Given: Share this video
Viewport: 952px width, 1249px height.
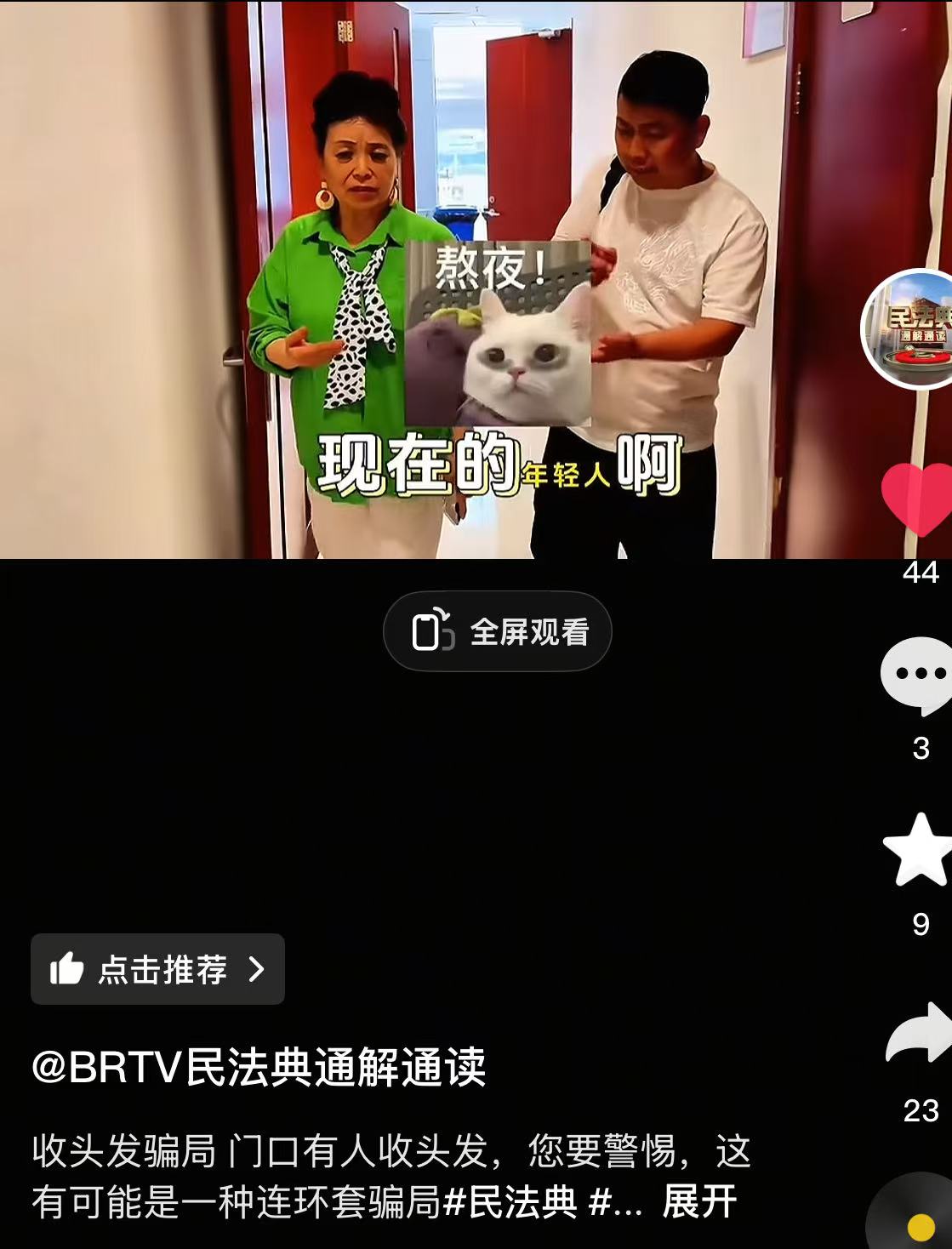Looking at the screenshot, I should click(x=921, y=1033).
